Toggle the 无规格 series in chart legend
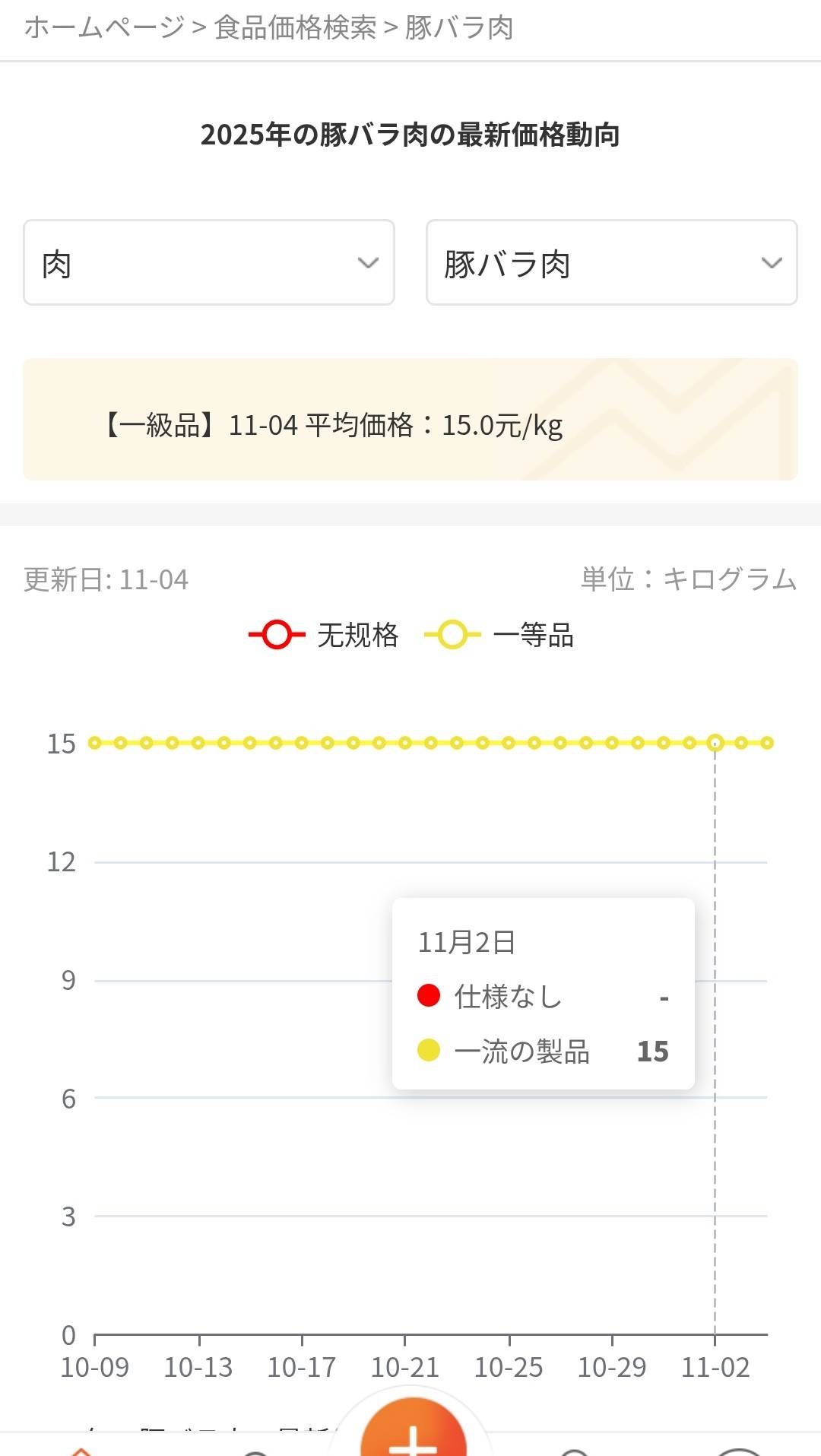 point(325,635)
